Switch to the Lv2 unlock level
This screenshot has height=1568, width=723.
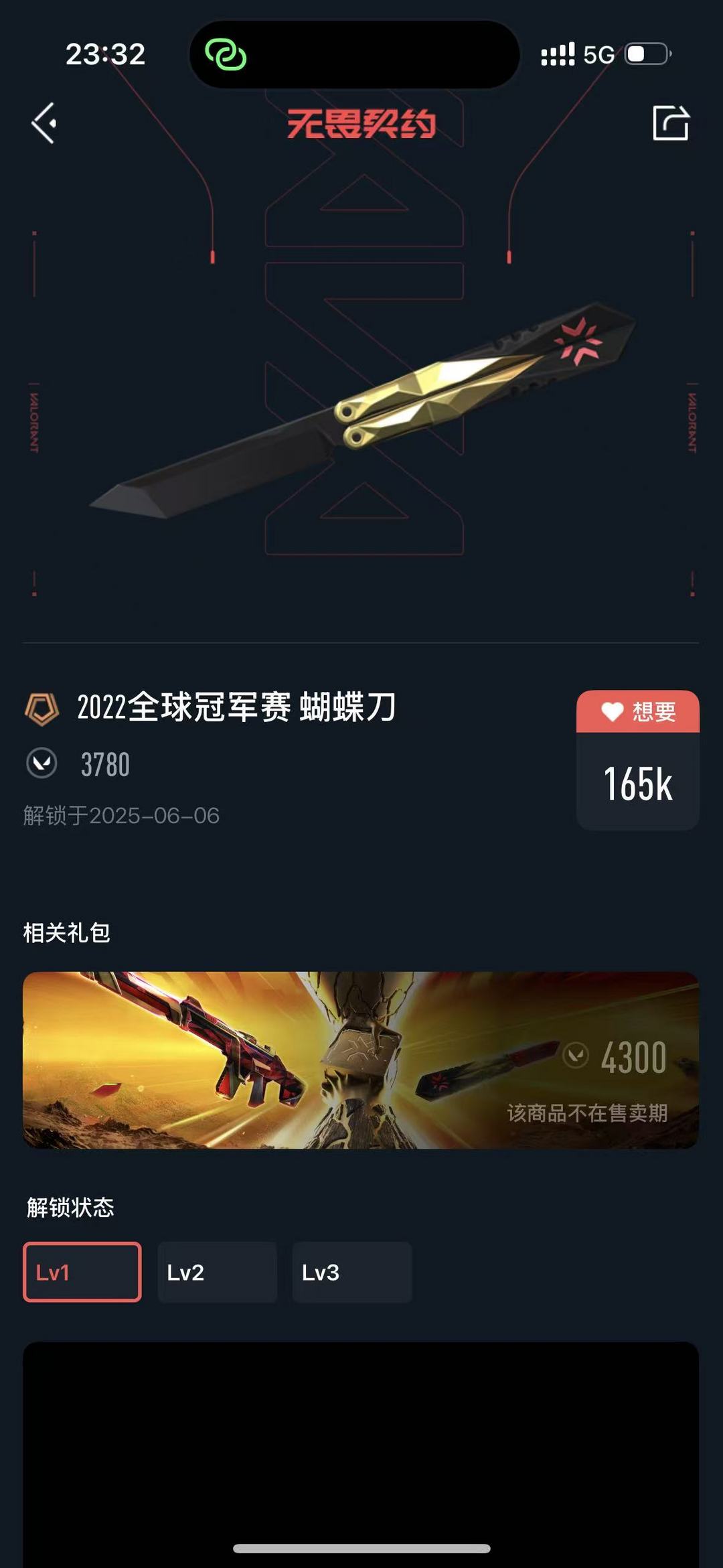point(218,1272)
